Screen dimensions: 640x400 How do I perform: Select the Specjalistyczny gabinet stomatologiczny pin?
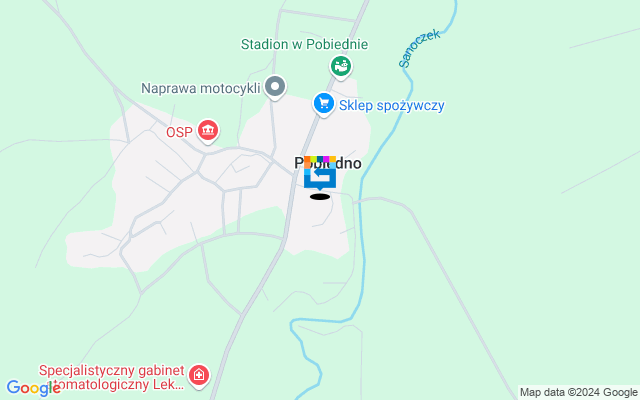coord(199,376)
